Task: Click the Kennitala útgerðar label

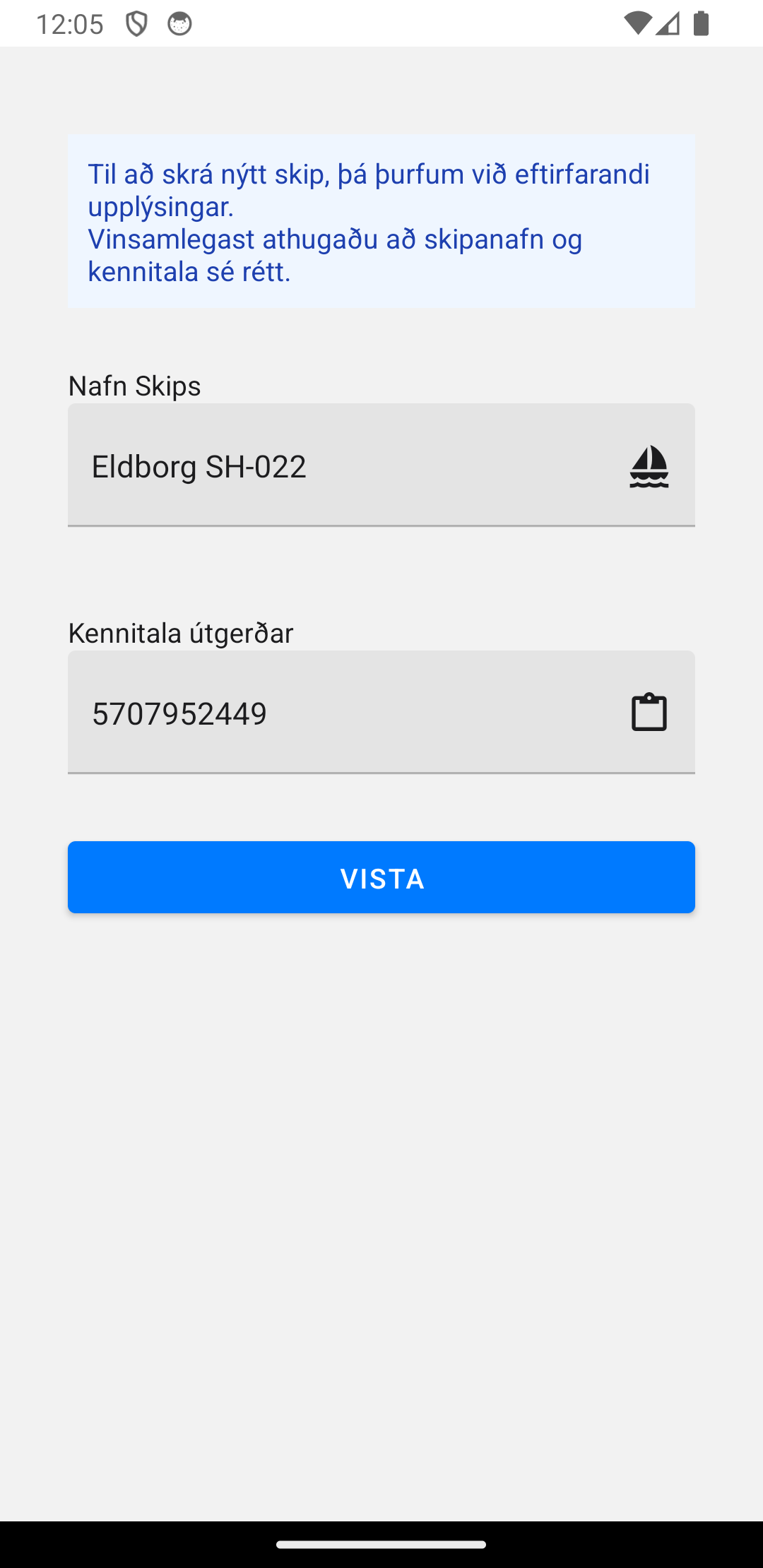Action: [180, 633]
